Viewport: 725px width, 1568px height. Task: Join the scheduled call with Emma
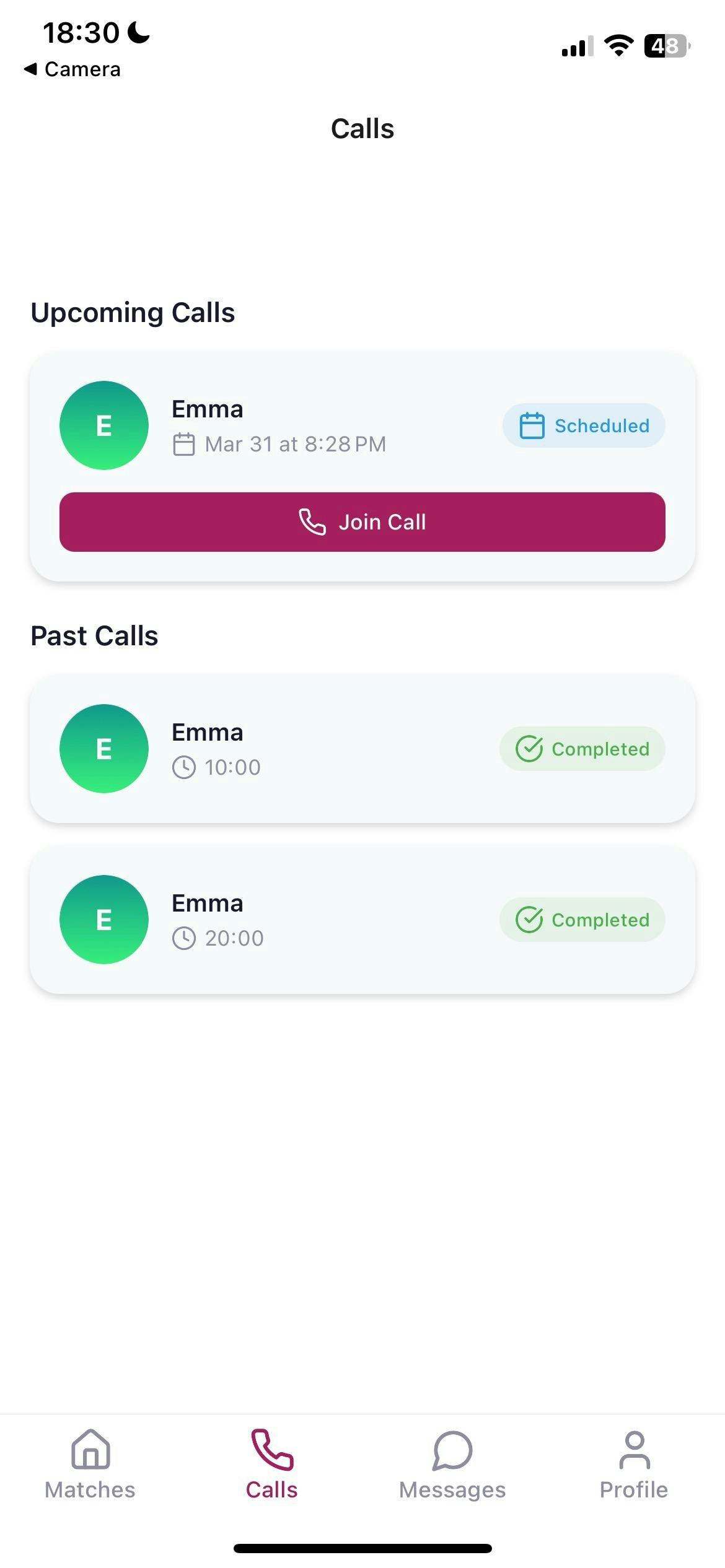[x=362, y=521]
